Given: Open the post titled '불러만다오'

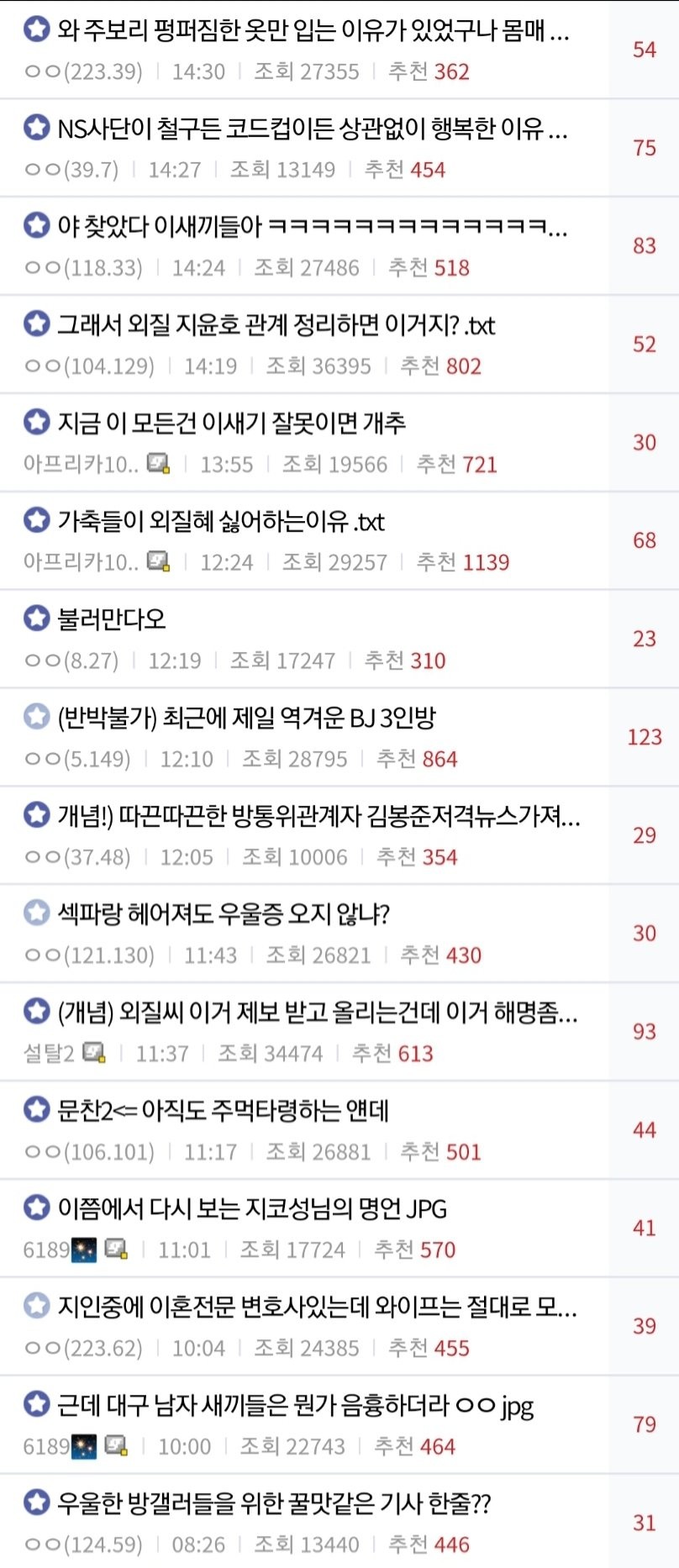Looking at the screenshot, I should 112,619.
